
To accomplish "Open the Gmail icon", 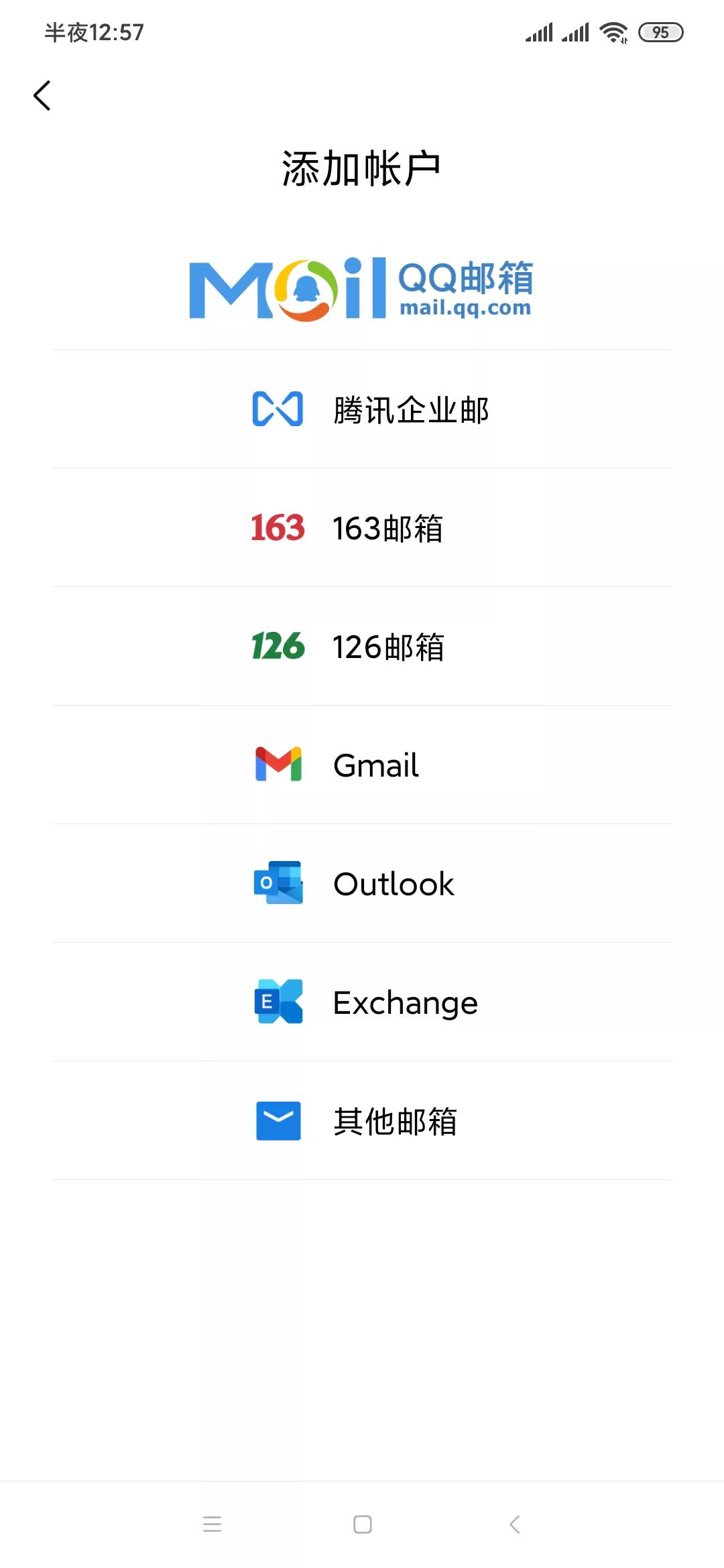I will (x=278, y=764).
